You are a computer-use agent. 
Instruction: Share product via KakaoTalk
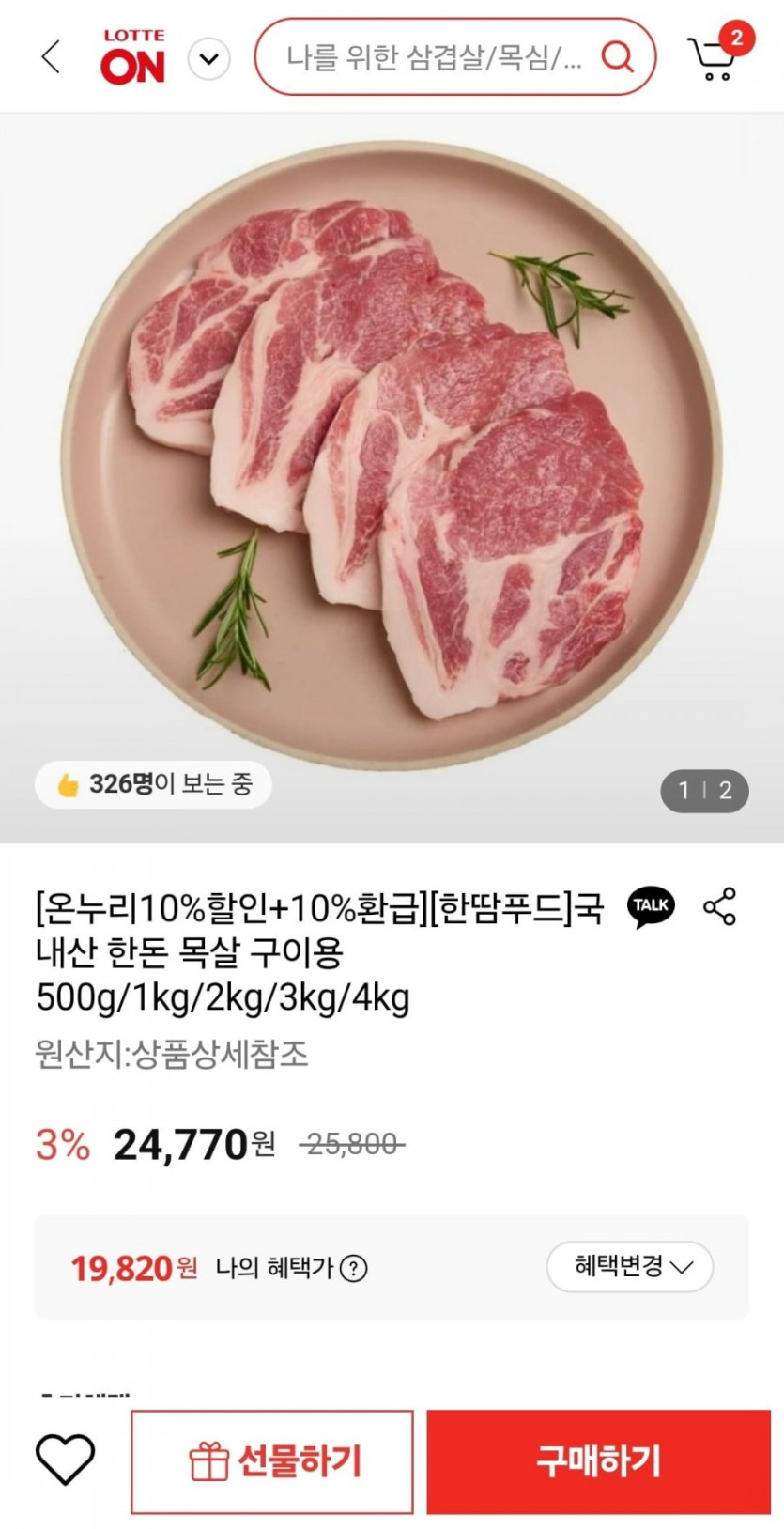651,906
